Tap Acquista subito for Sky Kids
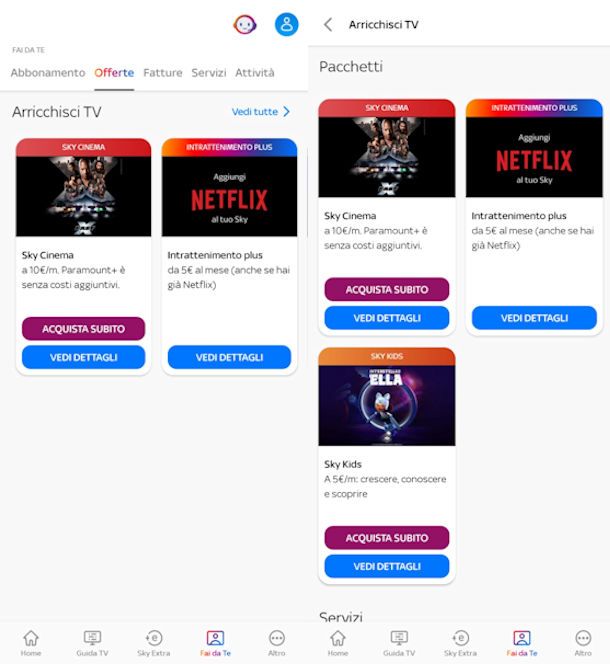Screen dimensions: 610x664 tap(387, 538)
